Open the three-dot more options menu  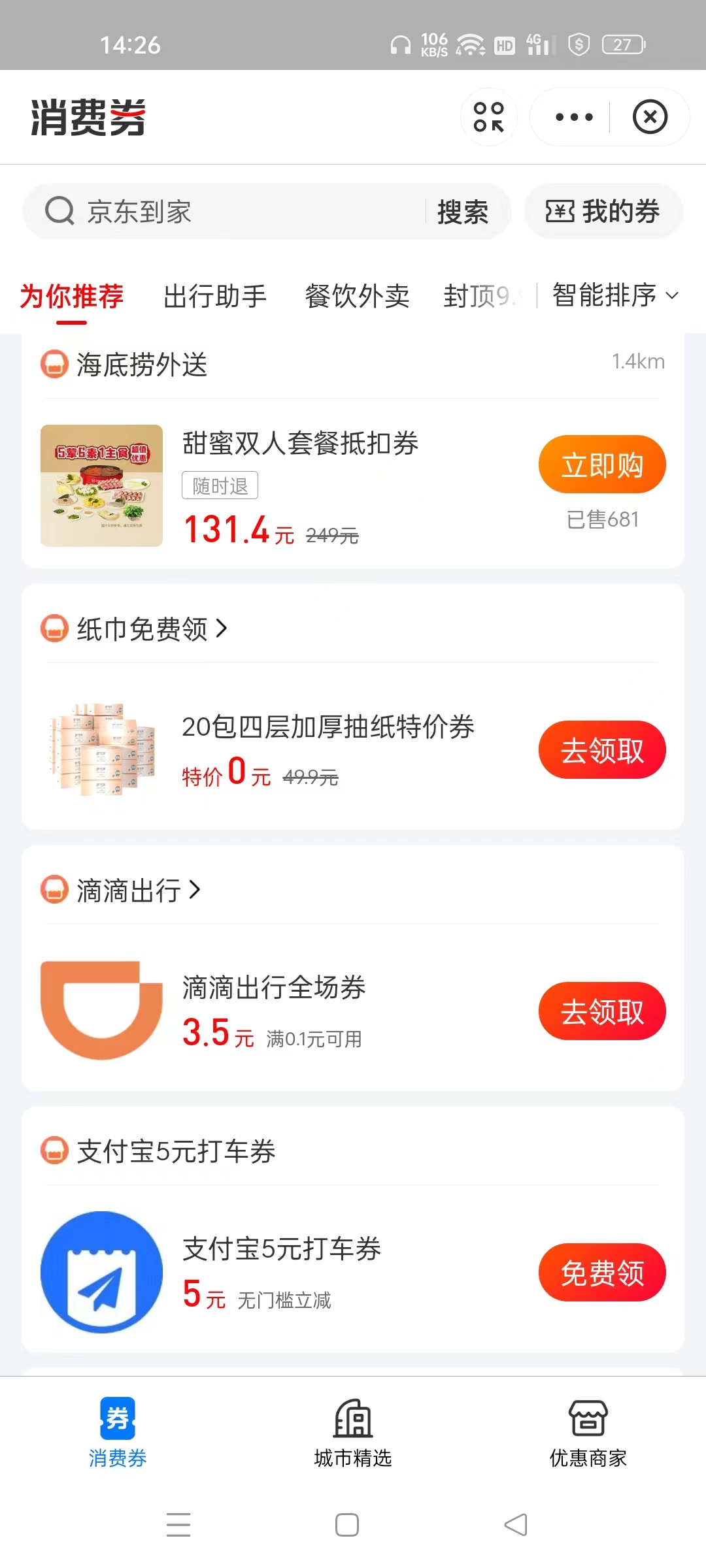573,117
